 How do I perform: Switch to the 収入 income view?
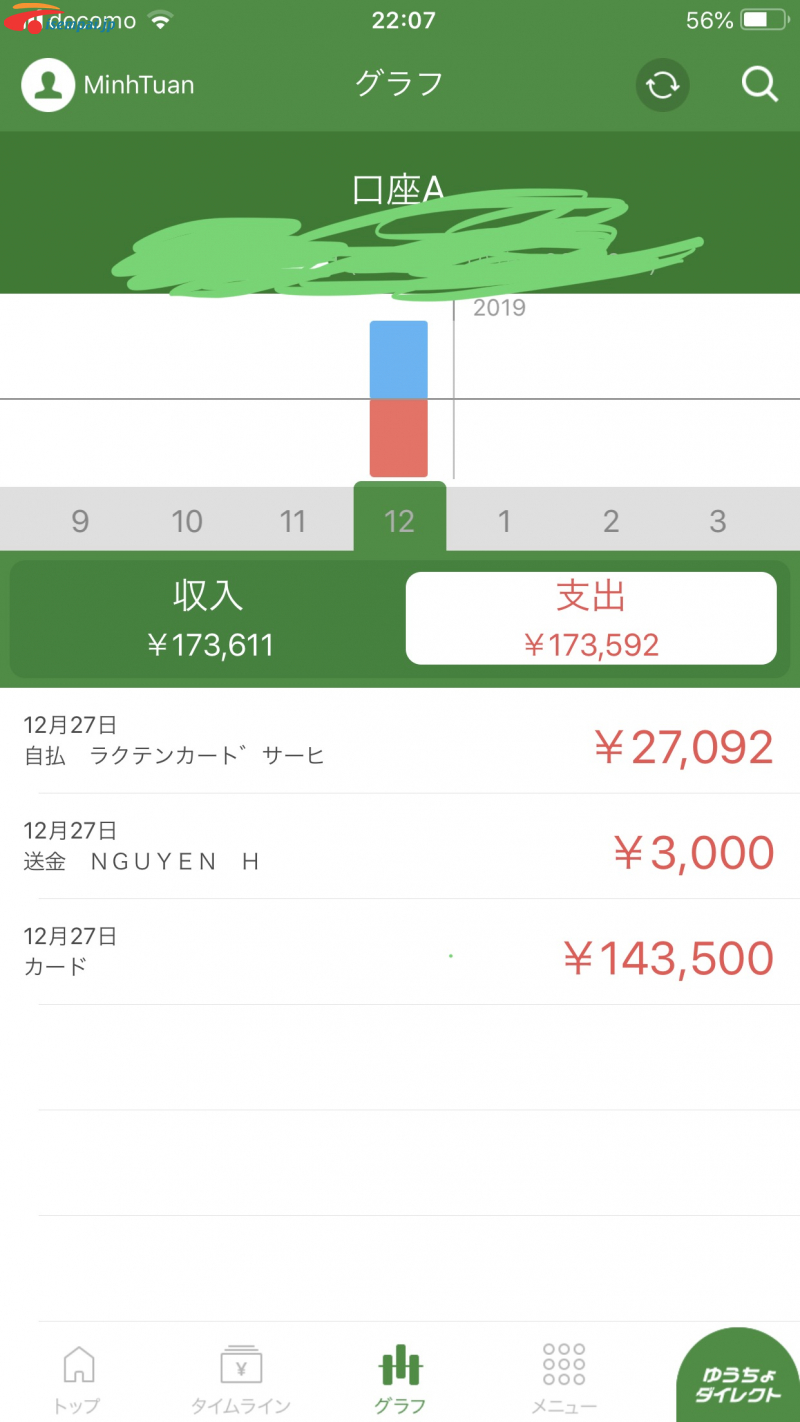click(208, 618)
